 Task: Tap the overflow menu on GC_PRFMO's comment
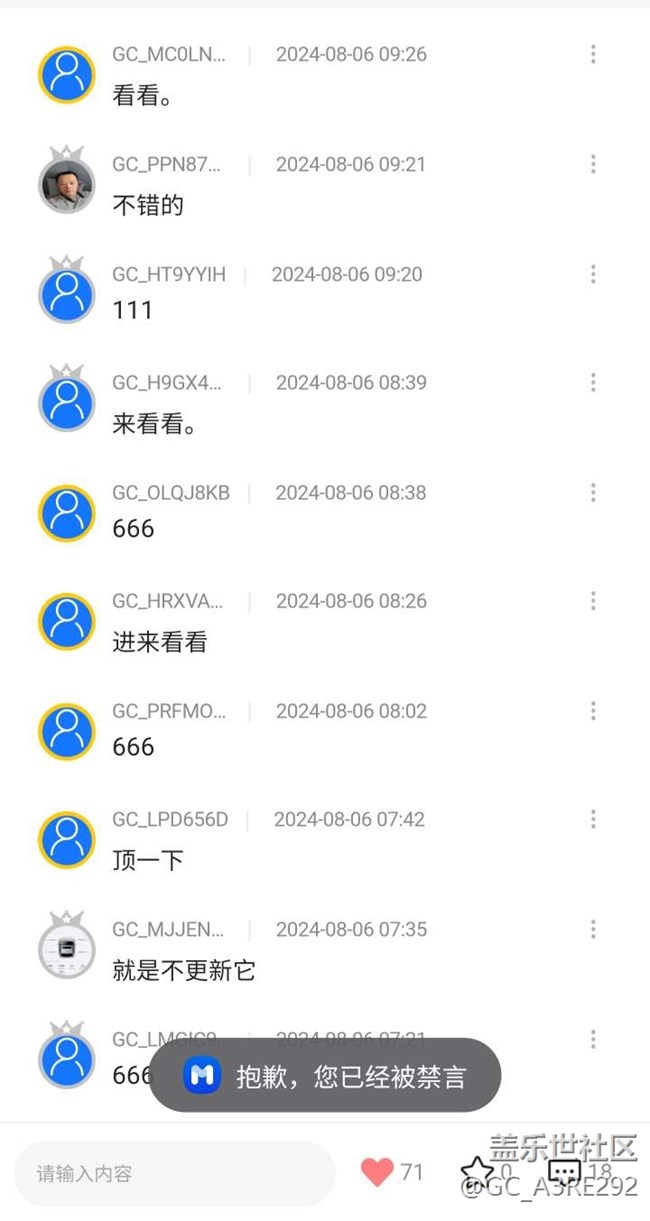point(593,710)
